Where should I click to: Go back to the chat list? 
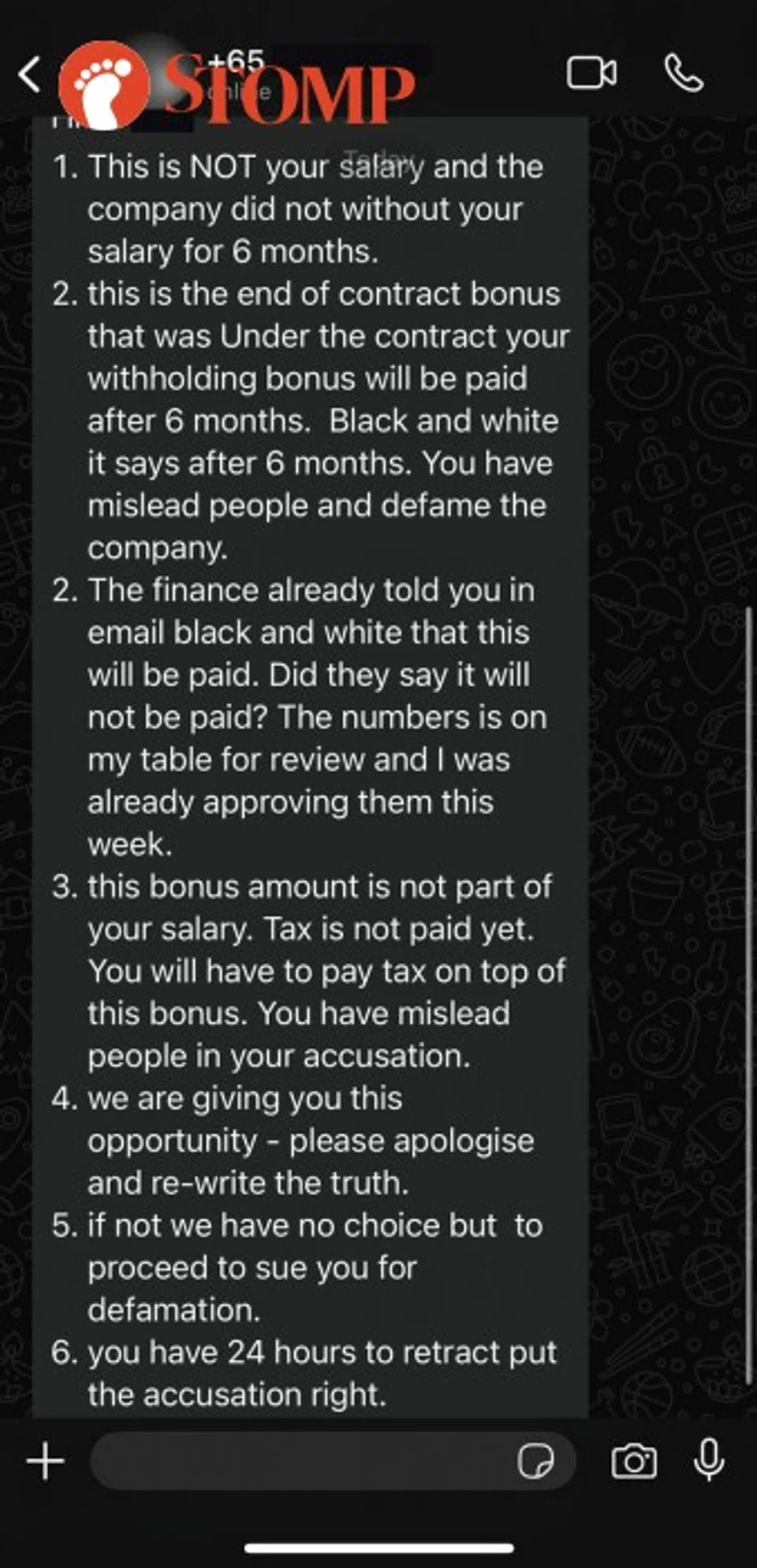point(30,75)
